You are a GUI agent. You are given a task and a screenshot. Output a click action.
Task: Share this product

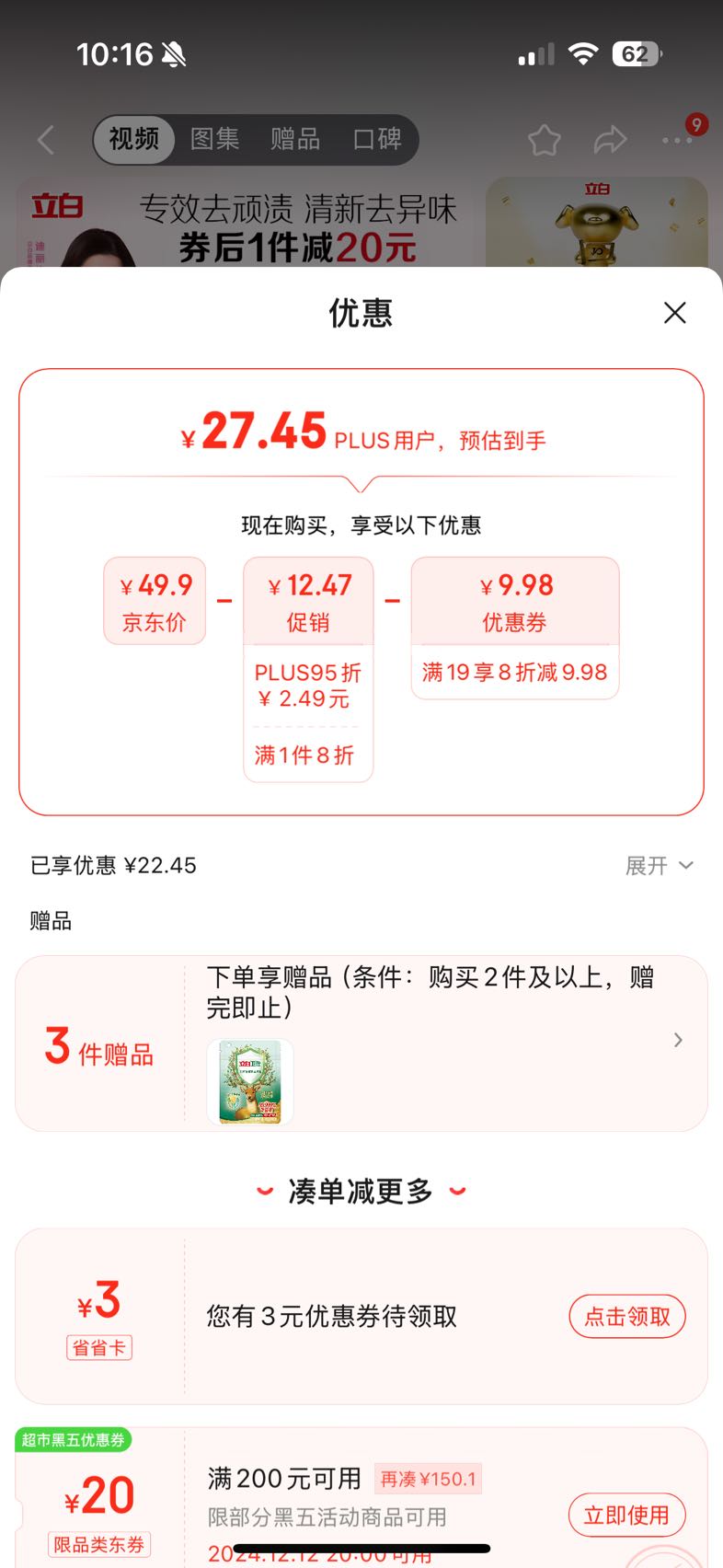pyautogui.click(x=610, y=140)
